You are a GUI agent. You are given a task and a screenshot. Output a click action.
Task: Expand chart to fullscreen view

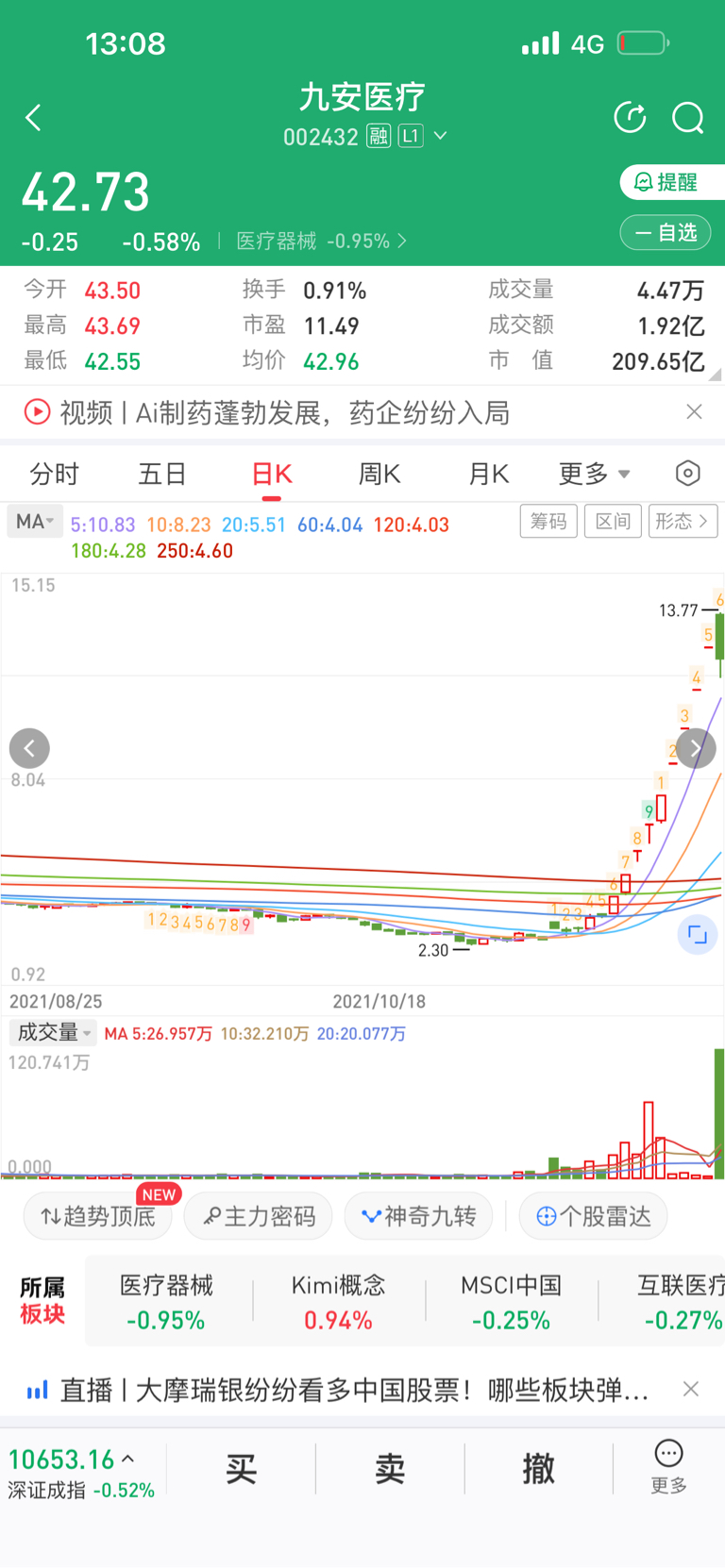click(x=698, y=935)
